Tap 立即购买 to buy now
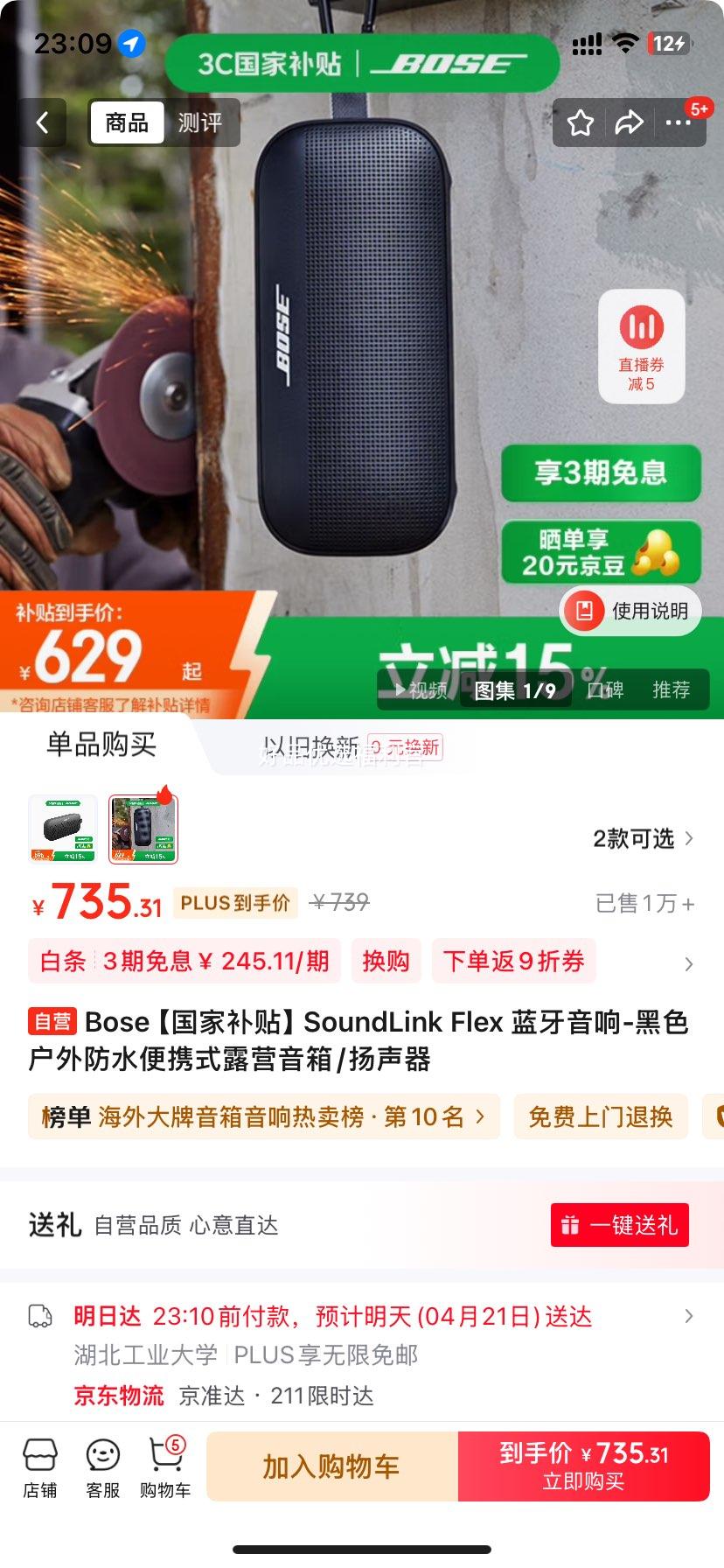Viewport: 724px width, 1568px height. click(584, 1466)
